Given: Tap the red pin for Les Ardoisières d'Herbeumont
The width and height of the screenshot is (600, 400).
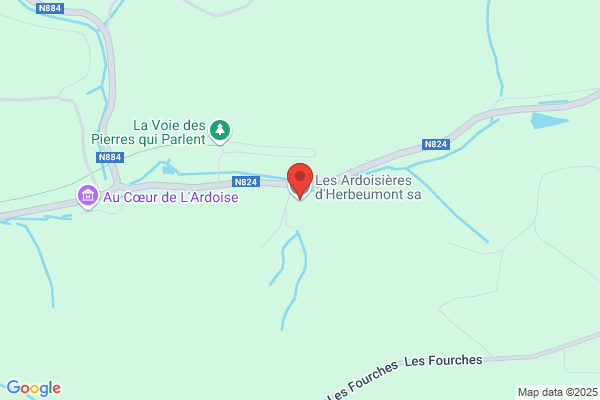Looking at the screenshot, I should click(x=300, y=181).
